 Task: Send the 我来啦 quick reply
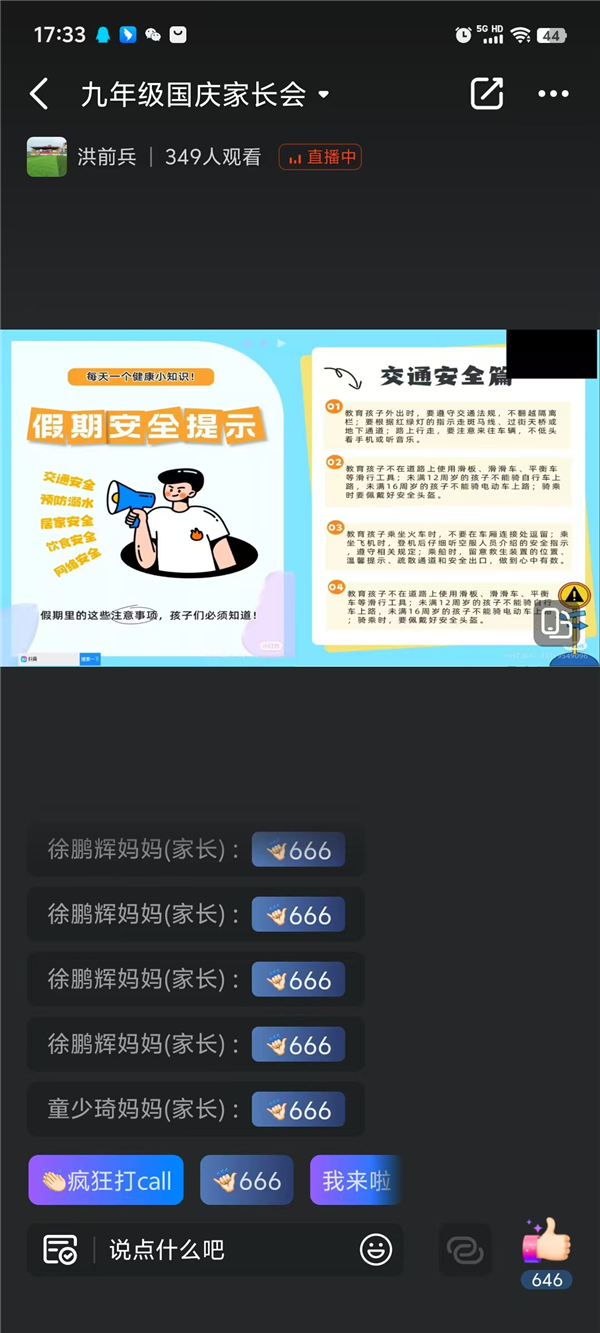pos(355,1181)
